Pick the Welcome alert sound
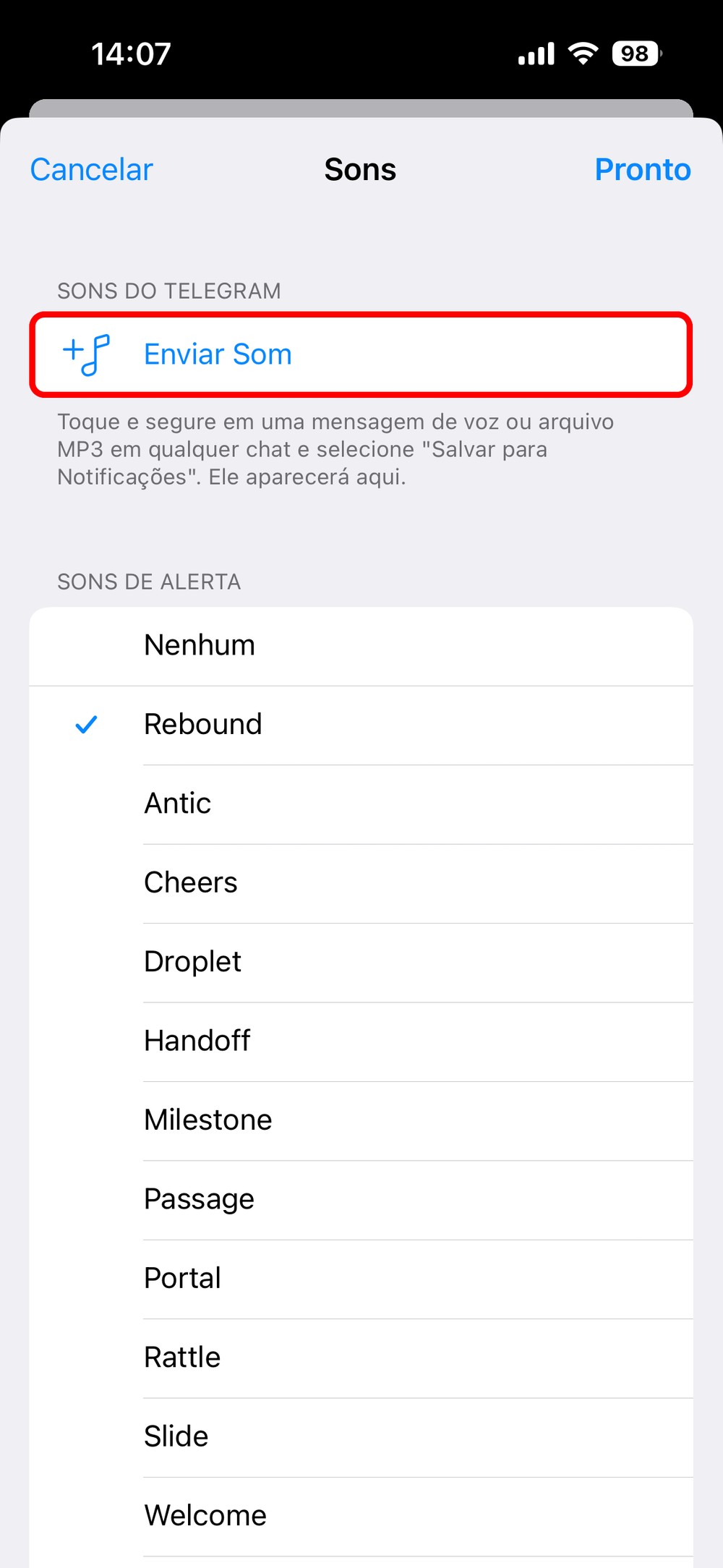 tap(361, 1515)
